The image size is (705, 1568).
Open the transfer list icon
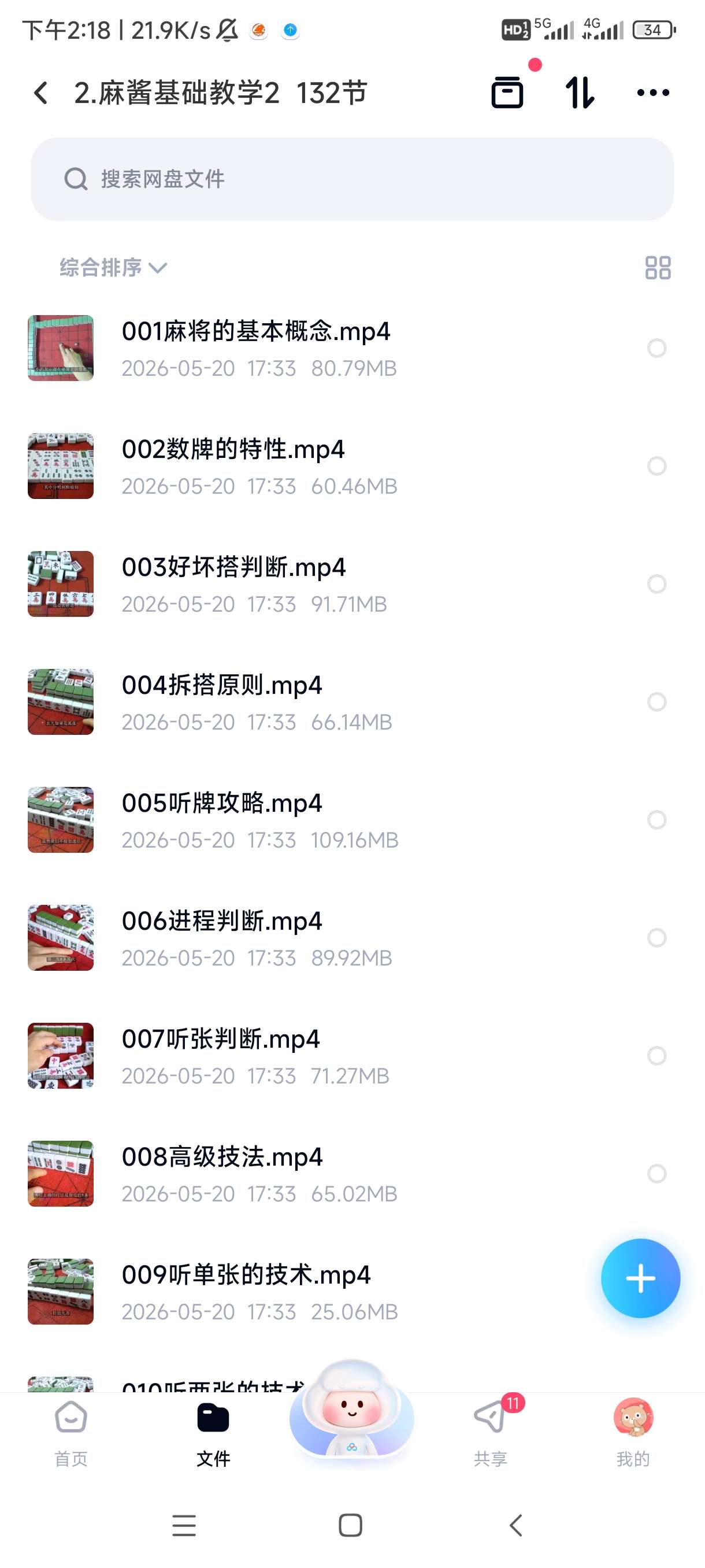pos(507,93)
